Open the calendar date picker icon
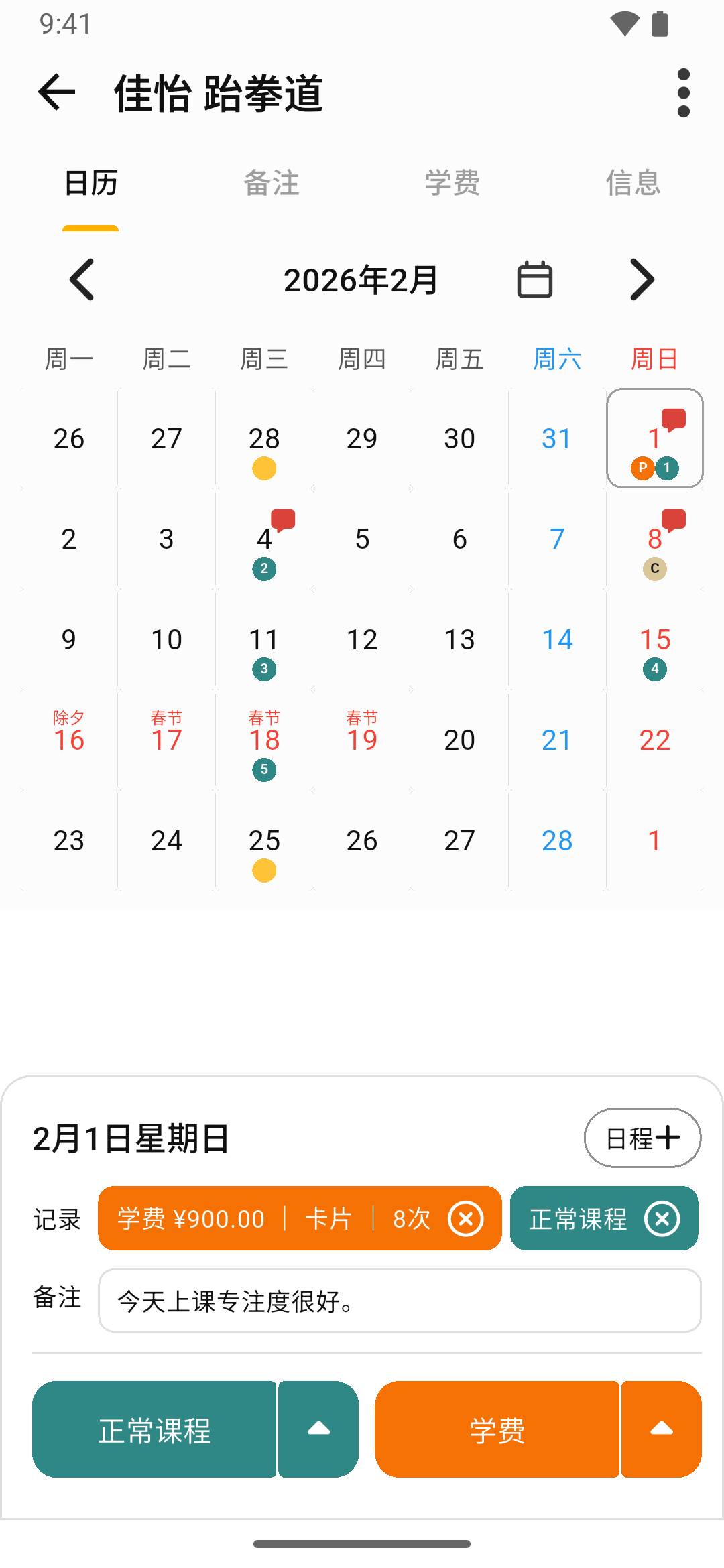The width and height of the screenshot is (724, 1568). pyautogui.click(x=534, y=280)
